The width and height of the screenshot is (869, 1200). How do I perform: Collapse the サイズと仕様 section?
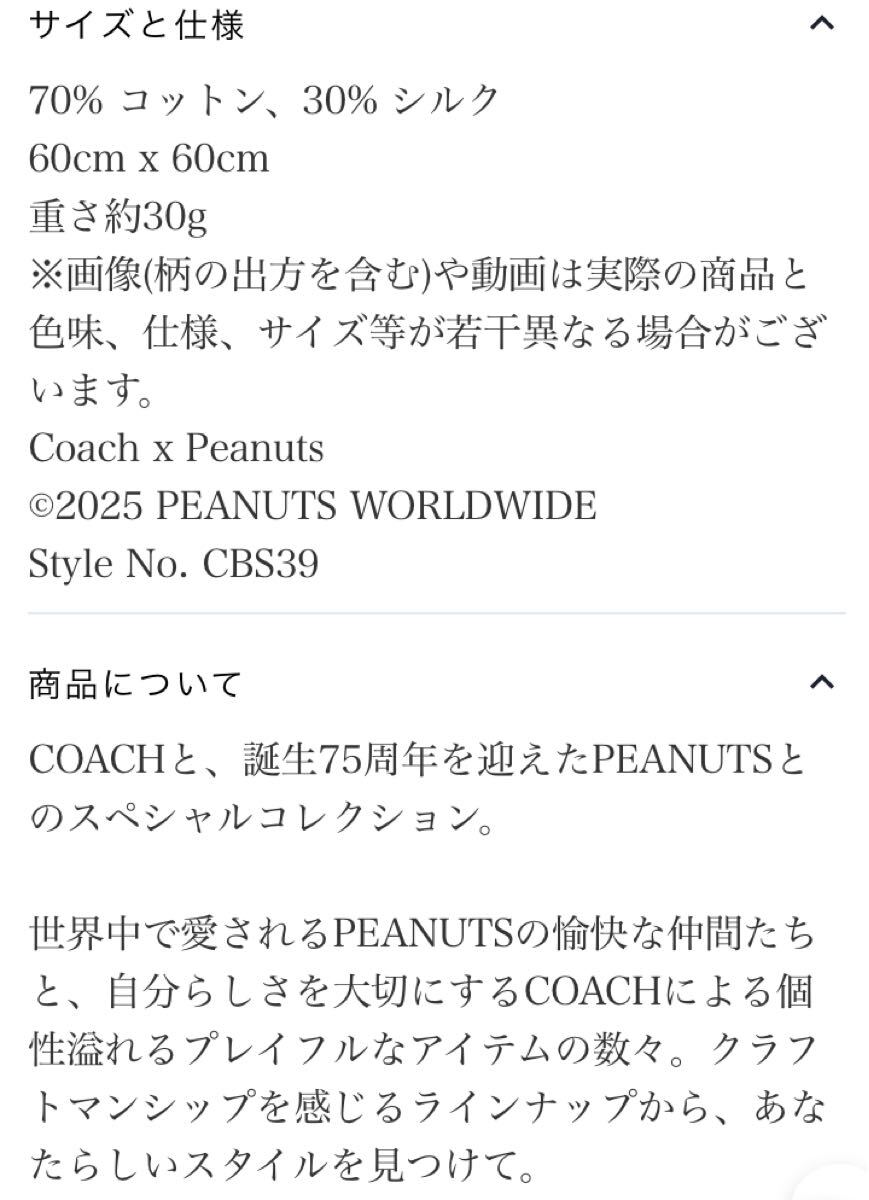point(821,23)
